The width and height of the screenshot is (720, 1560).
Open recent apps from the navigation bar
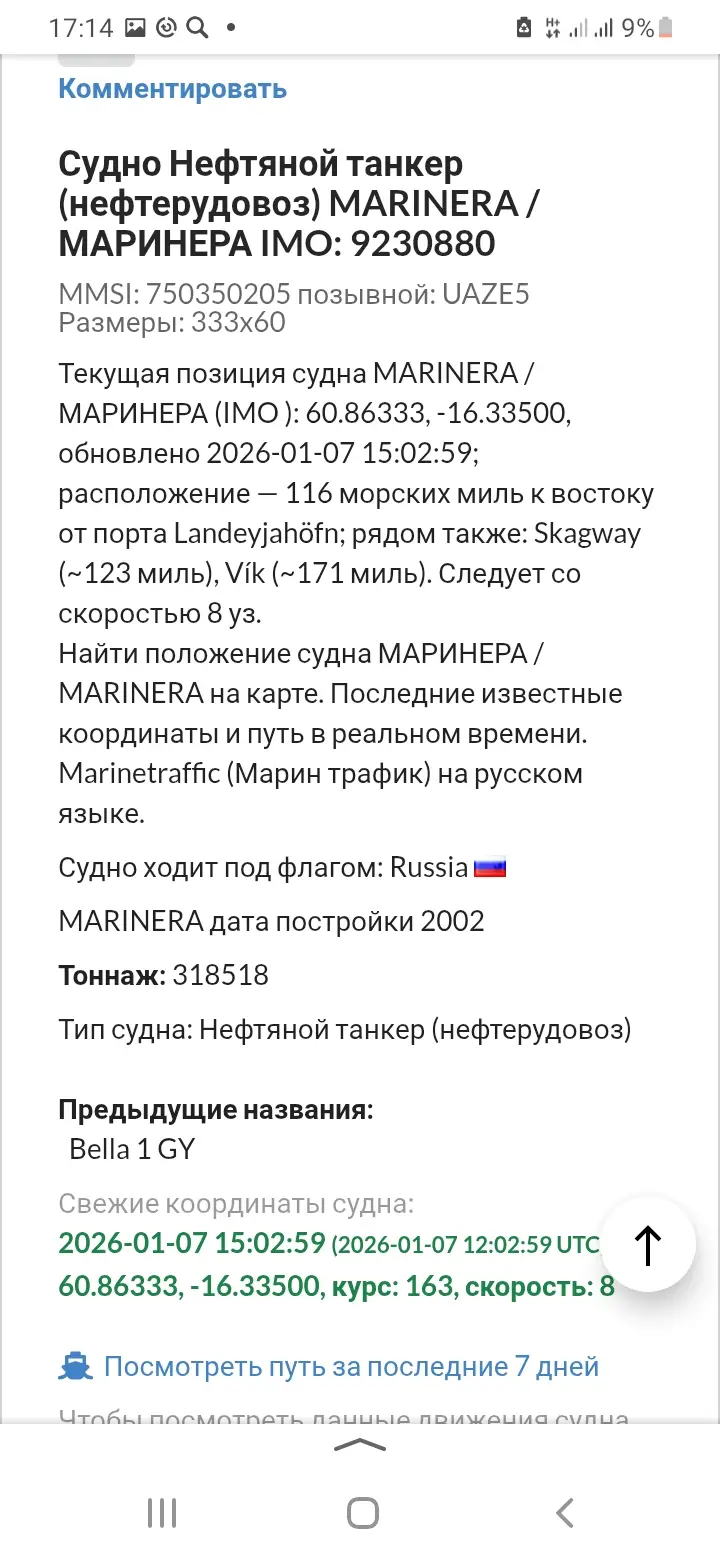(x=162, y=1513)
